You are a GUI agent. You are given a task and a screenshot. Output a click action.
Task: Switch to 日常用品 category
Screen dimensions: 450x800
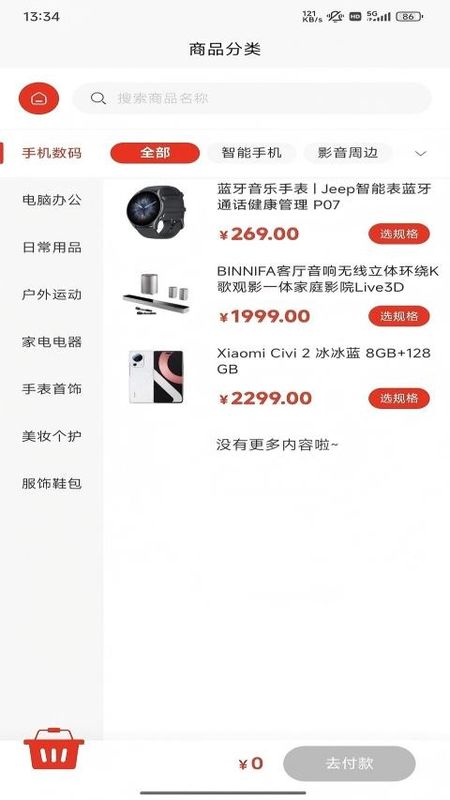coord(52,247)
